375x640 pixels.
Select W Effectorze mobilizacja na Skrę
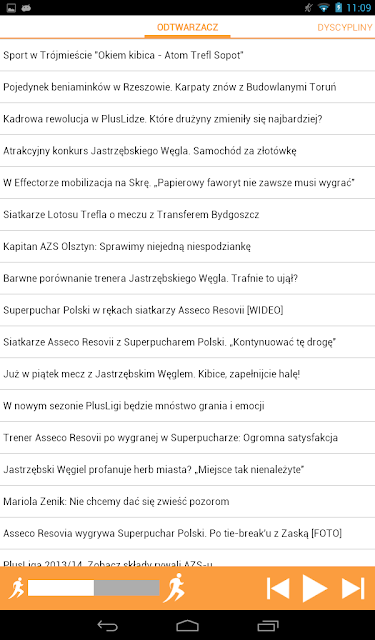(x=187, y=182)
